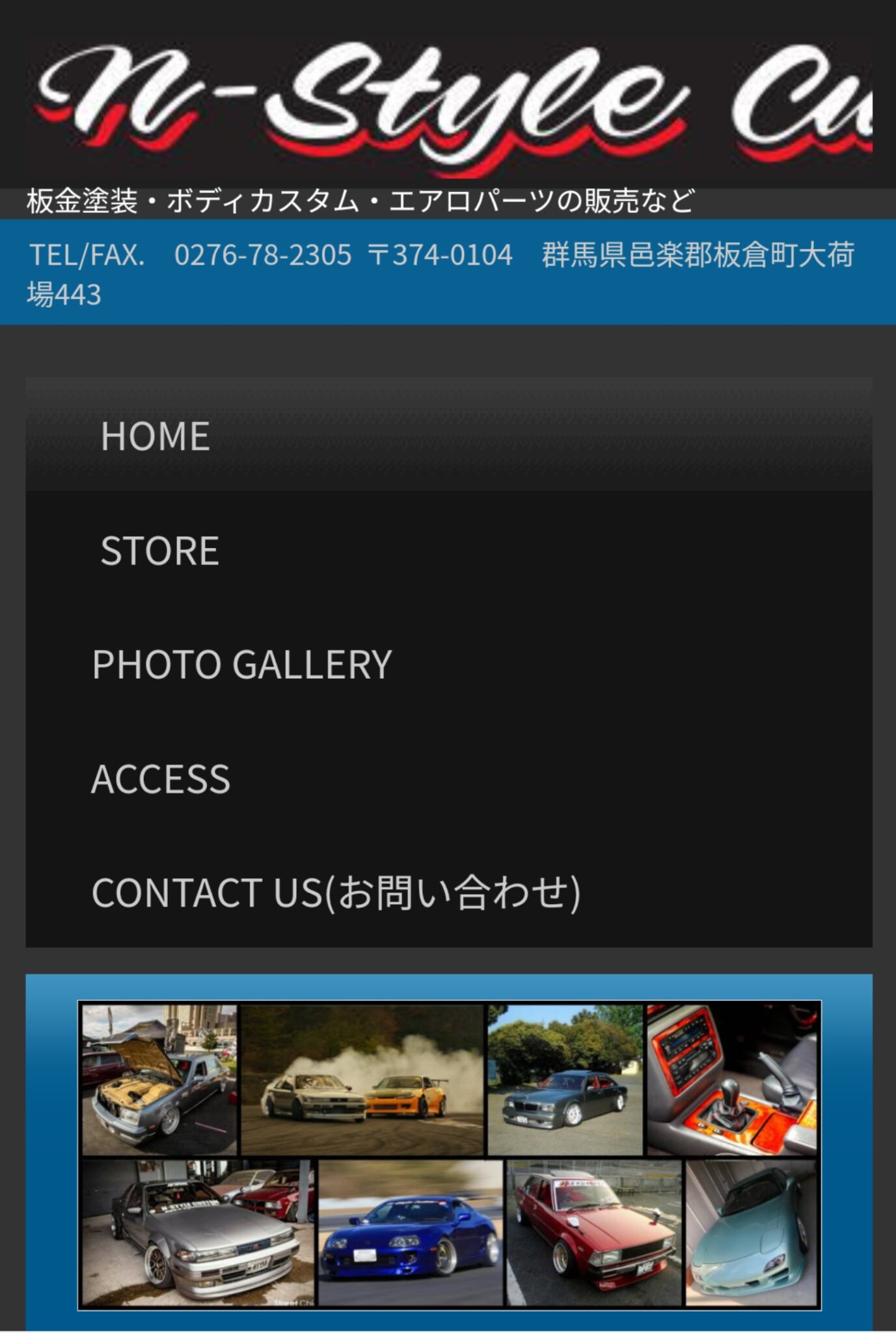Screen dimensions: 896x1333
Task: Open CONTACT US (お問い合わせ)
Action: pyautogui.click(x=335, y=892)
